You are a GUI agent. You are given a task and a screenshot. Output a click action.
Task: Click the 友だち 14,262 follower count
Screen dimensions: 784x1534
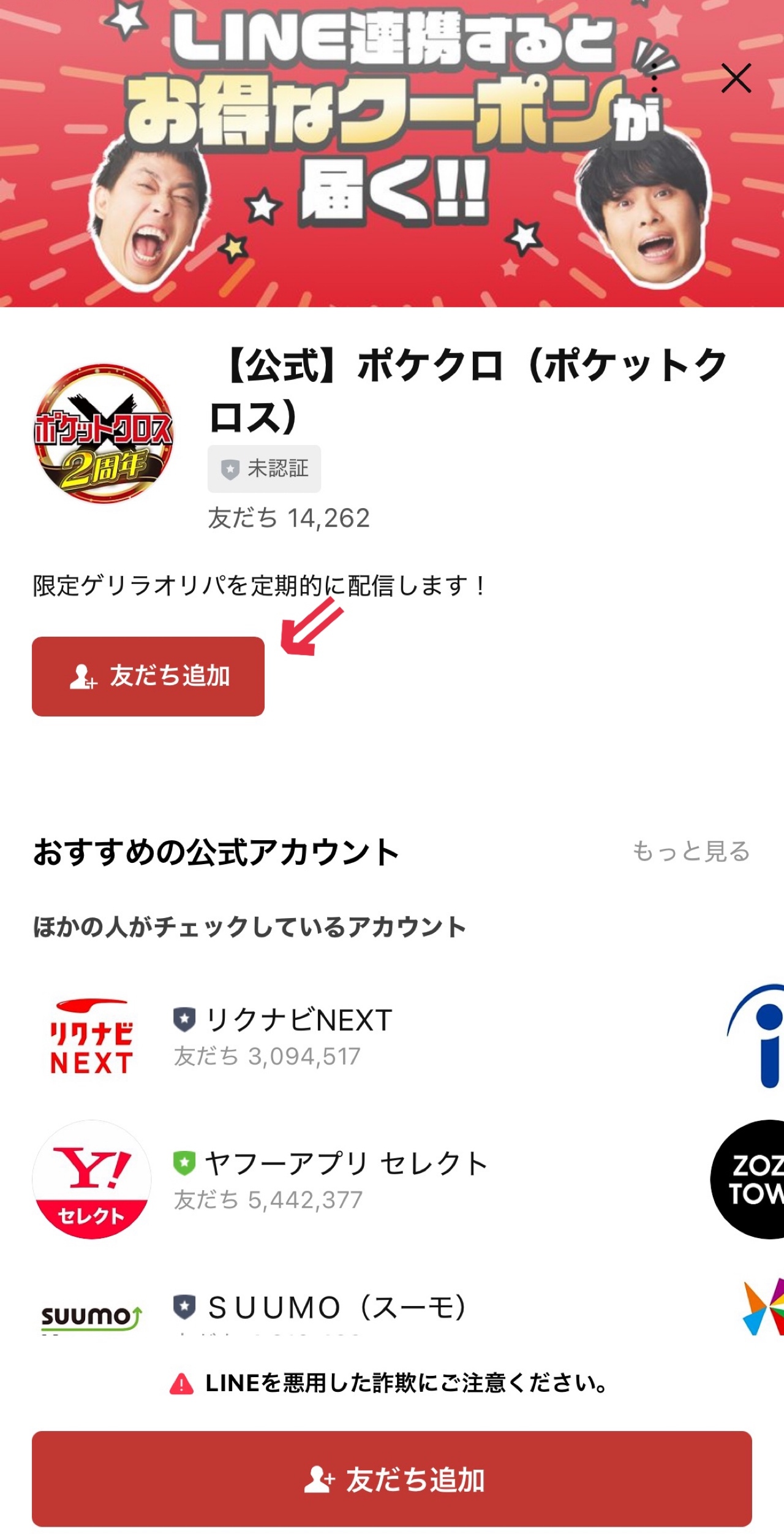288,518
